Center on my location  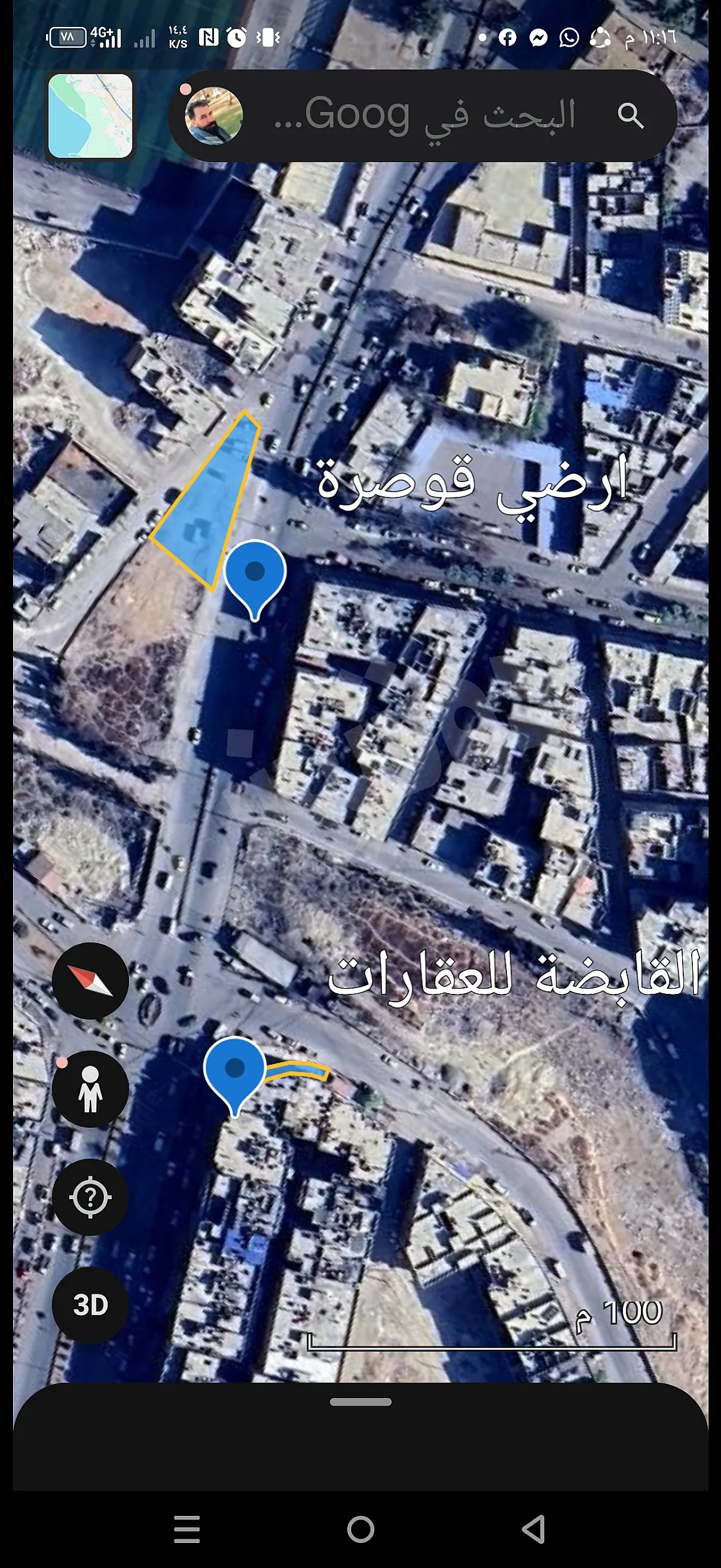[x=90, y=1197]
